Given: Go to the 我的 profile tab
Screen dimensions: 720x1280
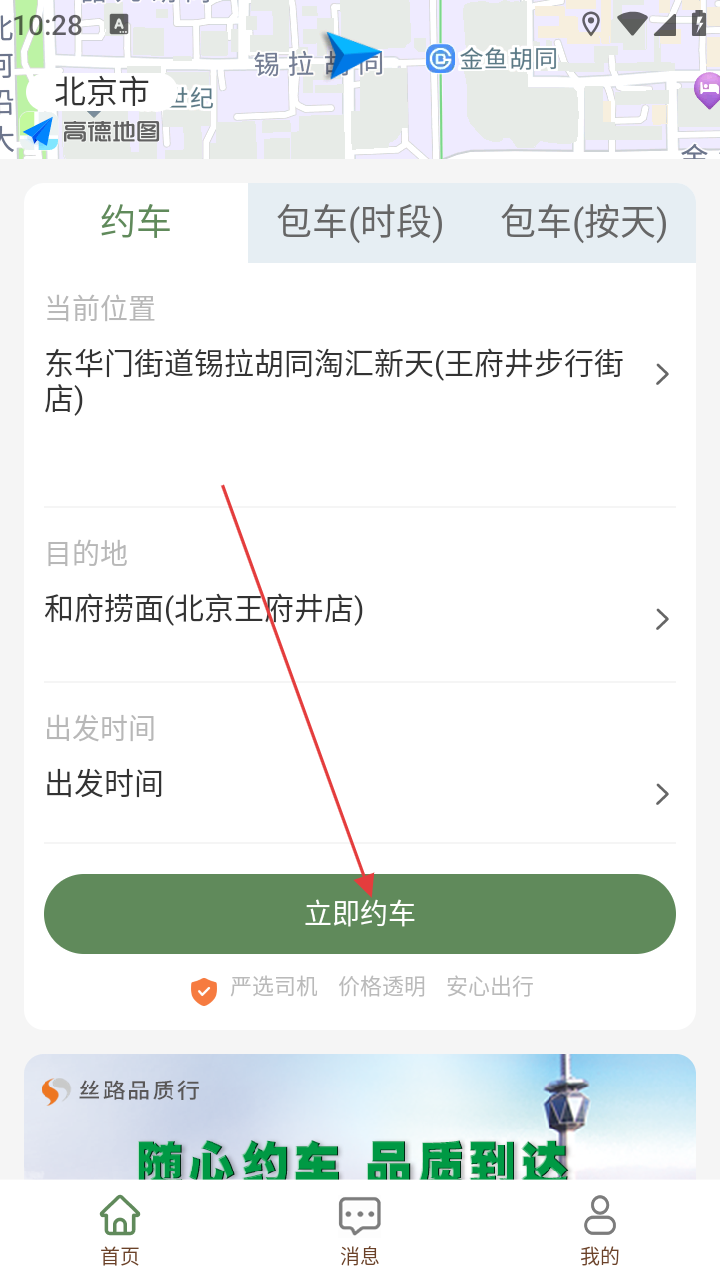Looking at the screenshot, I should tap(600, 1231).
